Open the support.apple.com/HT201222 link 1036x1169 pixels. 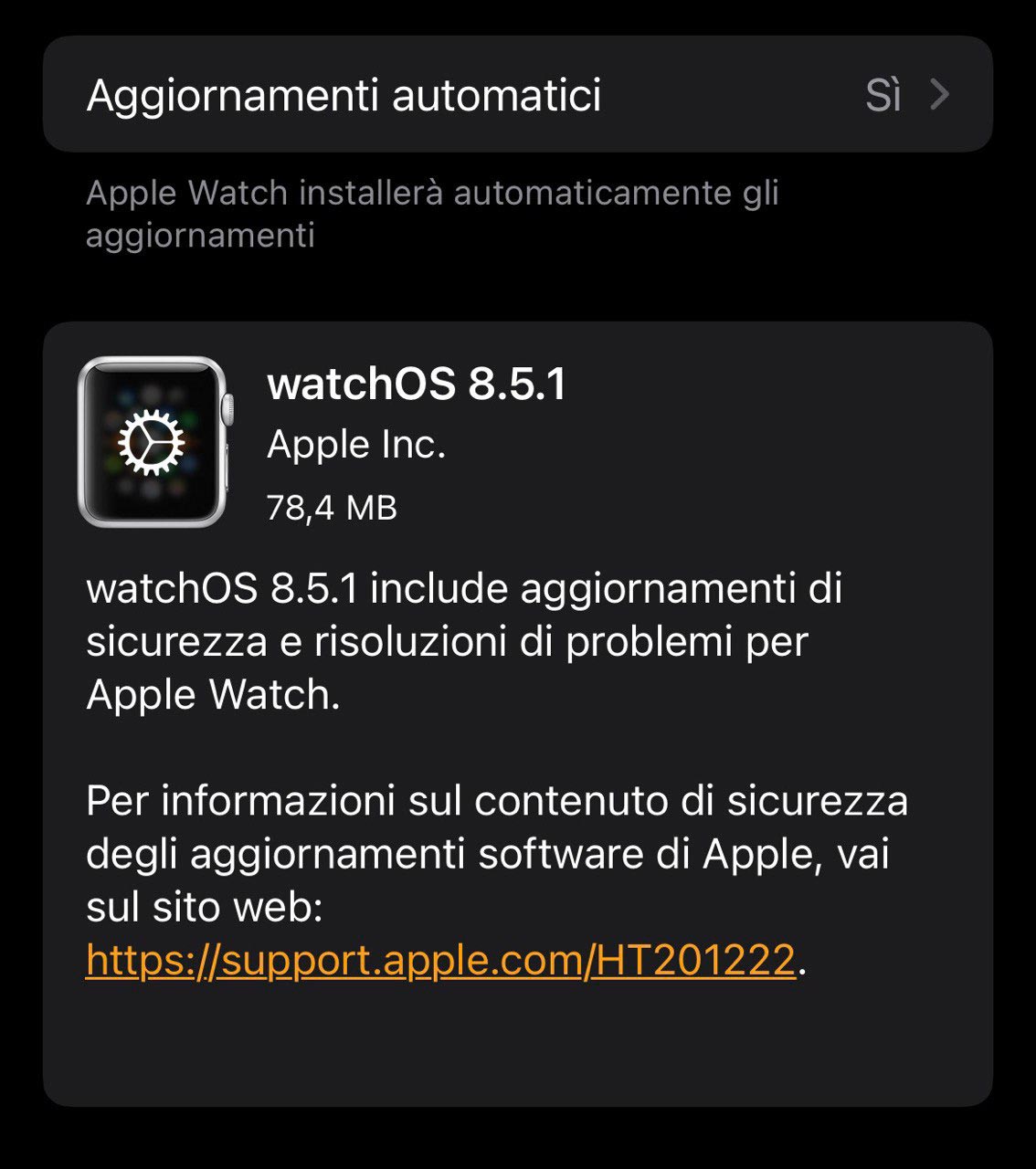coord(440,960)
